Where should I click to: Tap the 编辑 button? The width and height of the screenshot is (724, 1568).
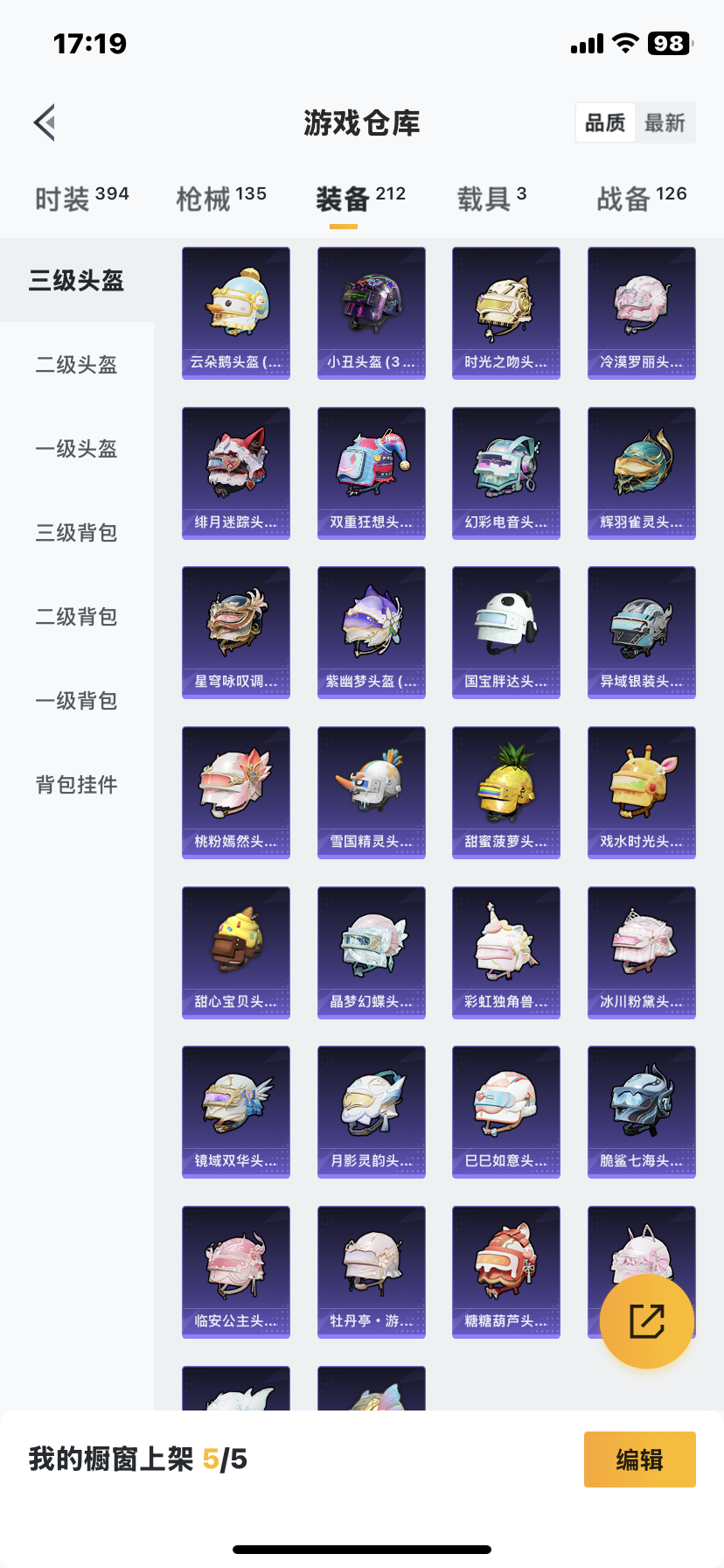click(639, 1459)
